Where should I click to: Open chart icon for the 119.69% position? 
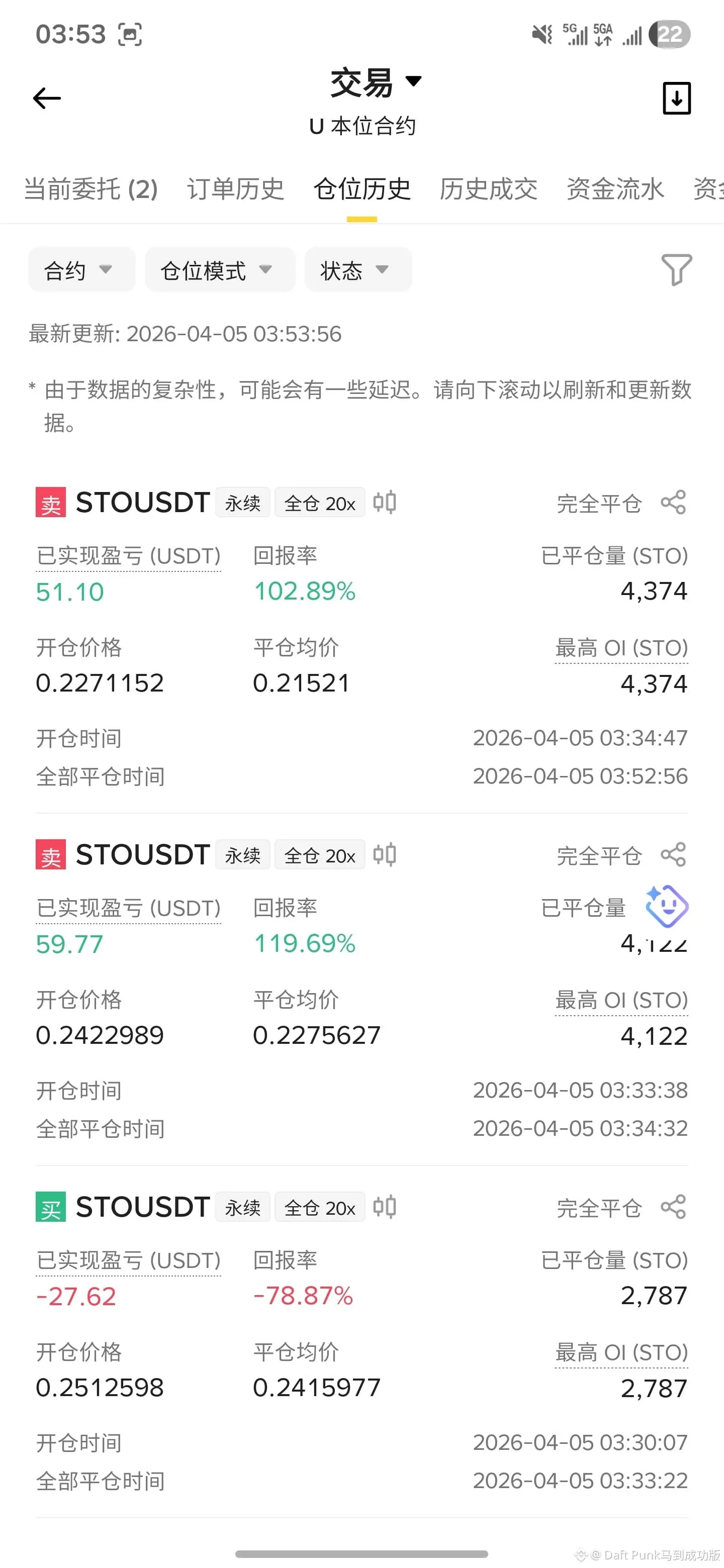[385, 854]
